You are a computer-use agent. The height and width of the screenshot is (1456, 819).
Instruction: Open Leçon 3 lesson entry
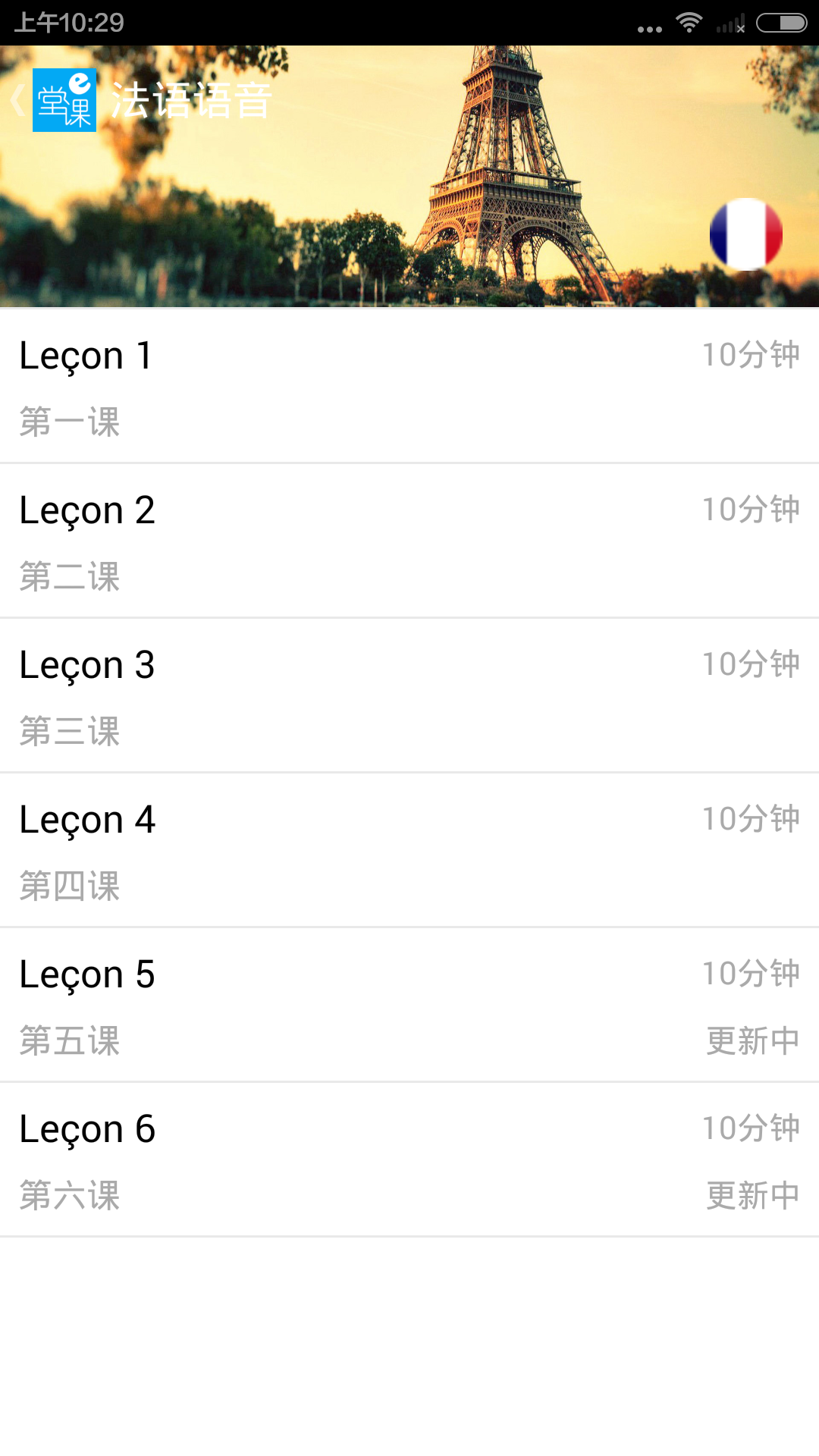tap(409, 696)
